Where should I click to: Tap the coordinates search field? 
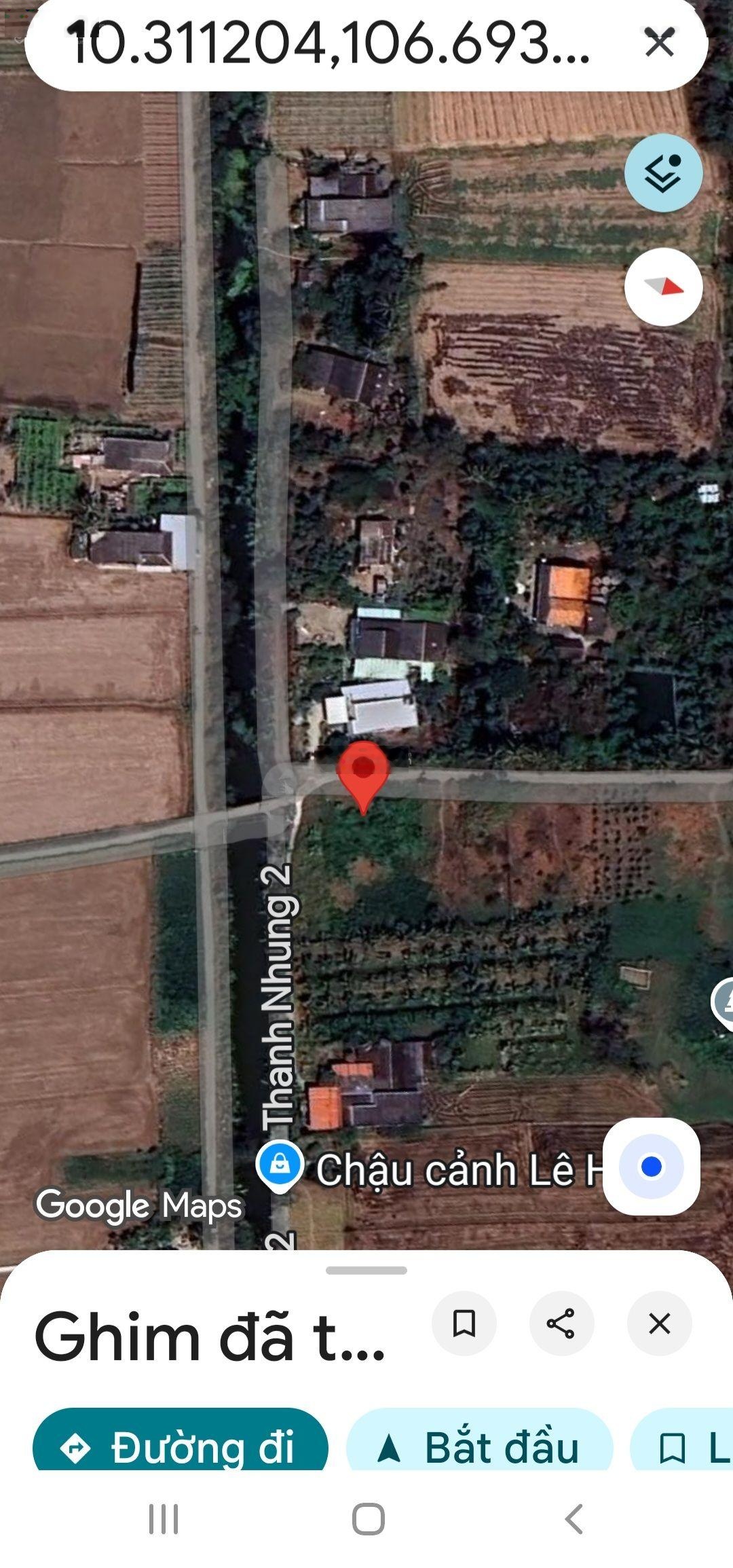pyautogui.click(x=326, y=44)
